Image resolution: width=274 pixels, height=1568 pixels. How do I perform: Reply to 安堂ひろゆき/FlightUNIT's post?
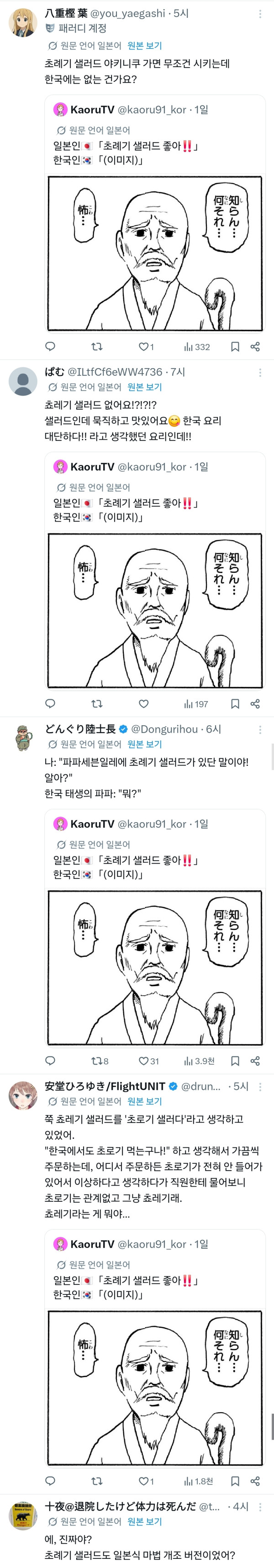pyautogui.click(x=51, y=1481)
